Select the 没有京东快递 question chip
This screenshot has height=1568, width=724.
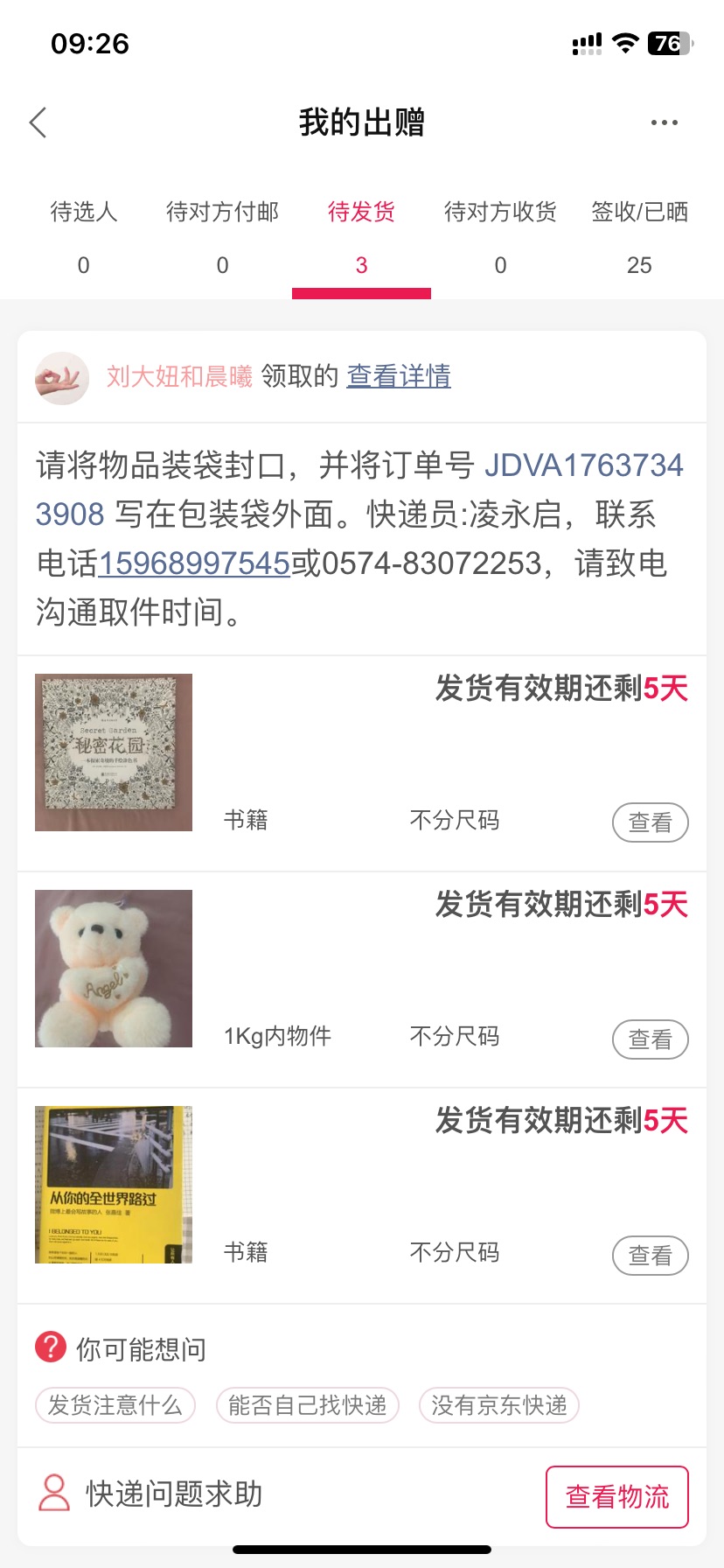point(499,1405)
